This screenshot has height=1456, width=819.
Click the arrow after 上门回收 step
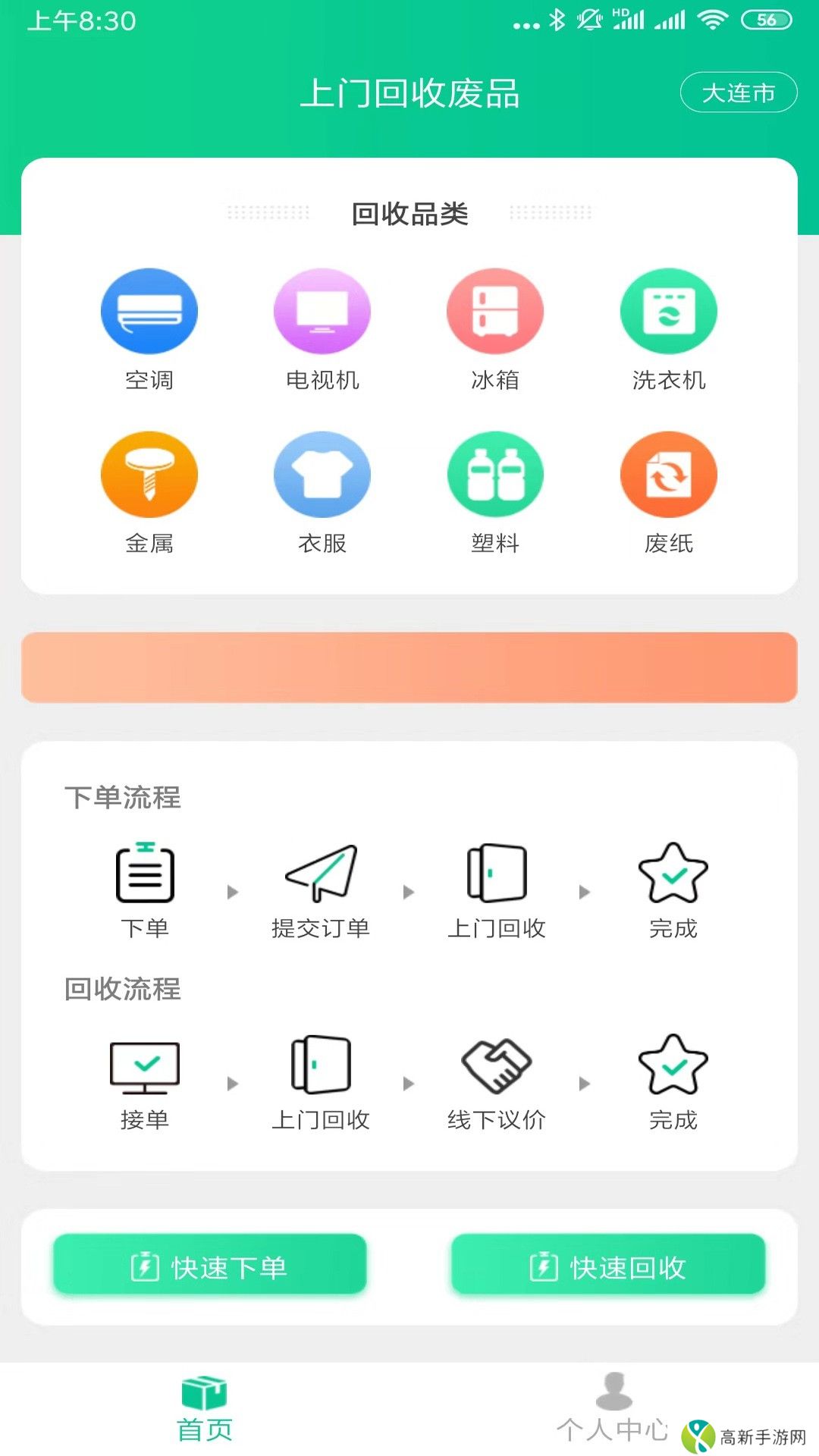584,891
